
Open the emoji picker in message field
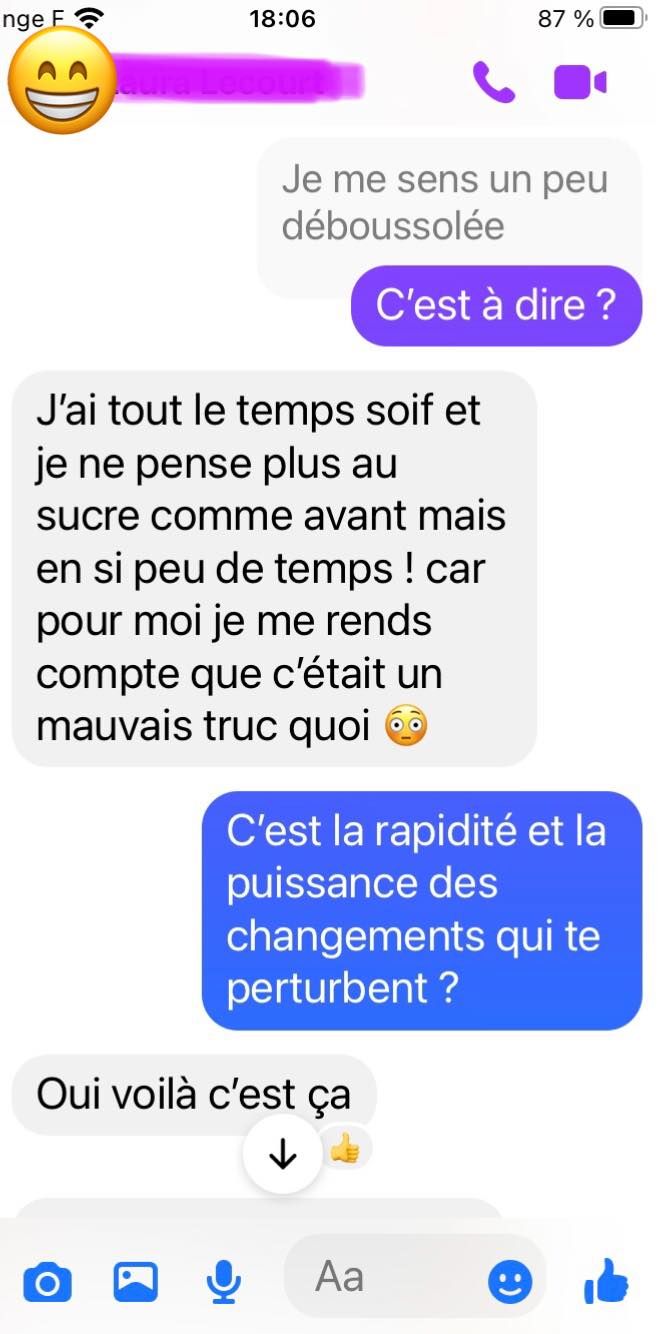coord(510,1281)
